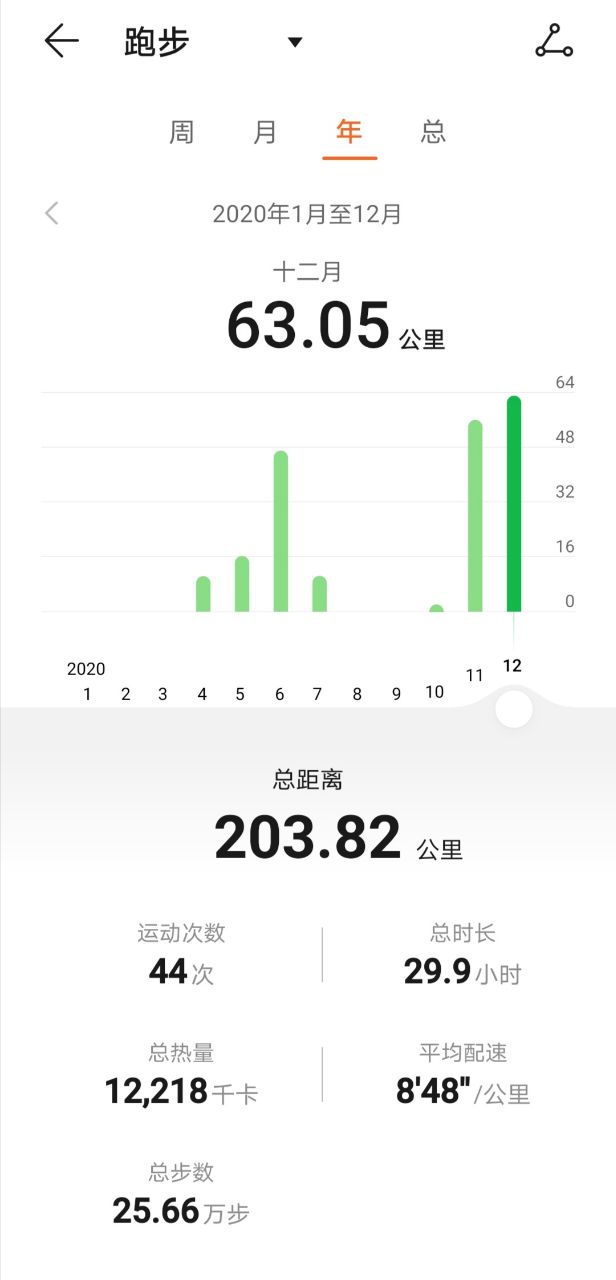Expand the 跑步 activity type dropdown

pyautogui.click(x=294, y=42)
